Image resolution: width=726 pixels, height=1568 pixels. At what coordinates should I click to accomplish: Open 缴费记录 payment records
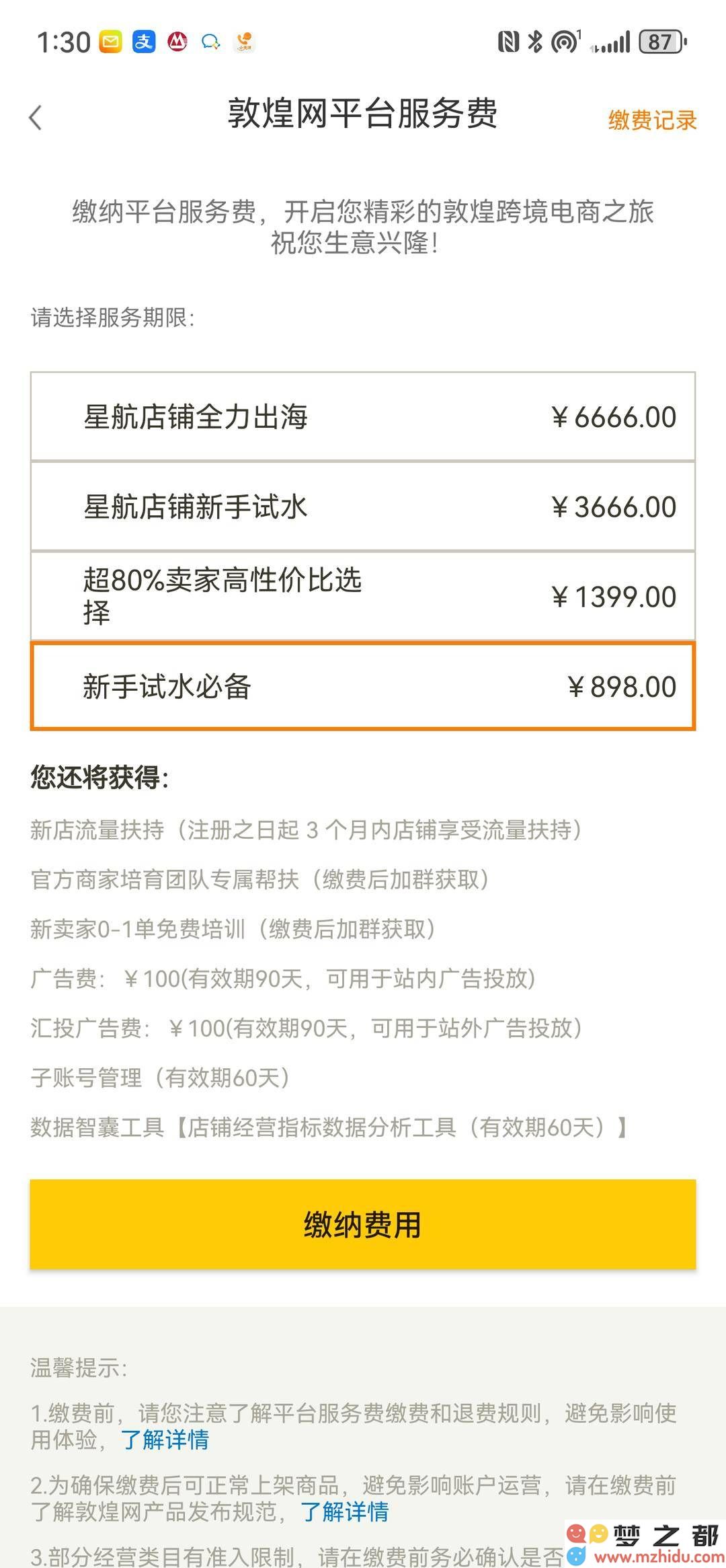tap(652, 120)
